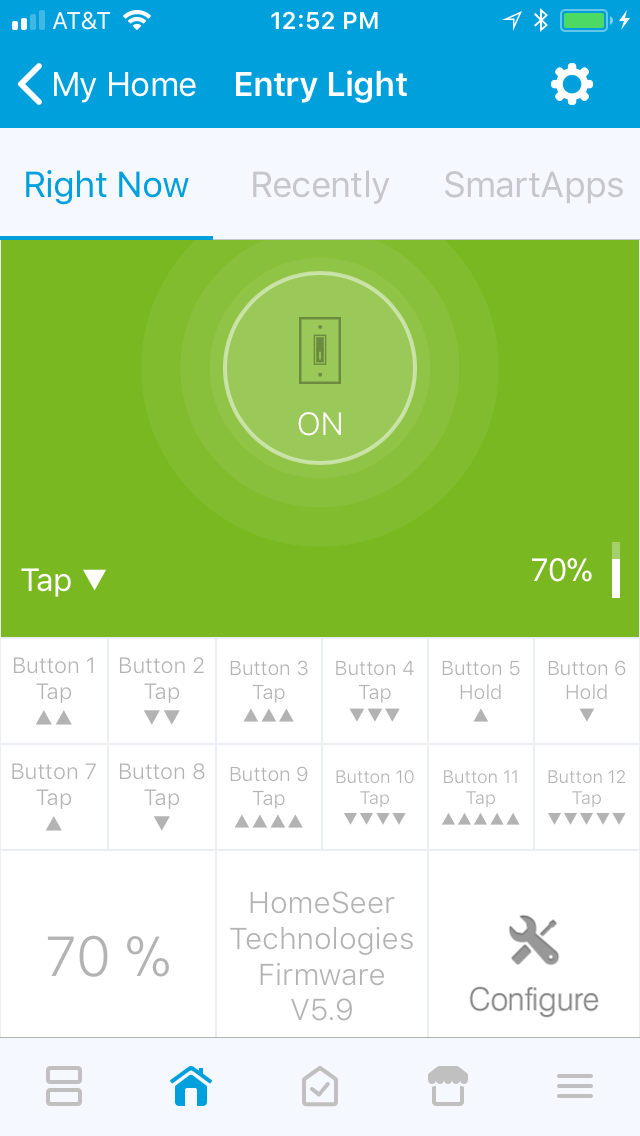640x1136 pixels.
Task: Activate Button 7 single tap up
Action: pos(54,797)
